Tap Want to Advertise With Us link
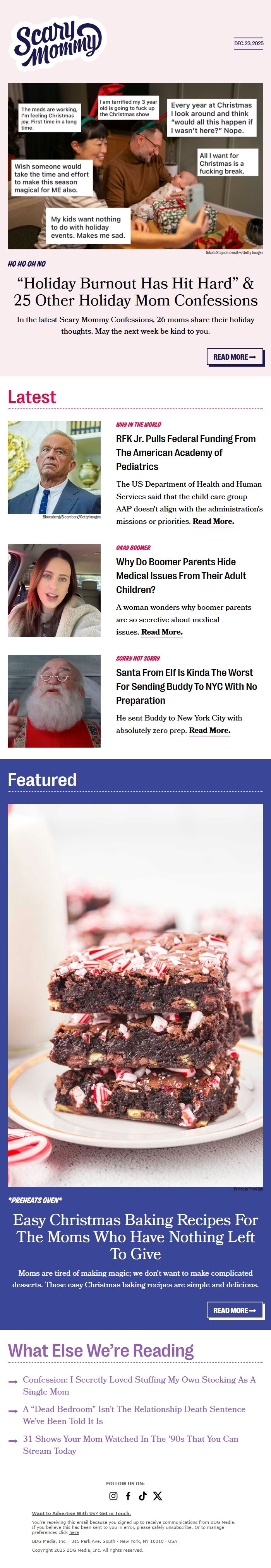The width and height of the screenshot is (271, 1568). pyautogui.click(x=81, y=1513)
